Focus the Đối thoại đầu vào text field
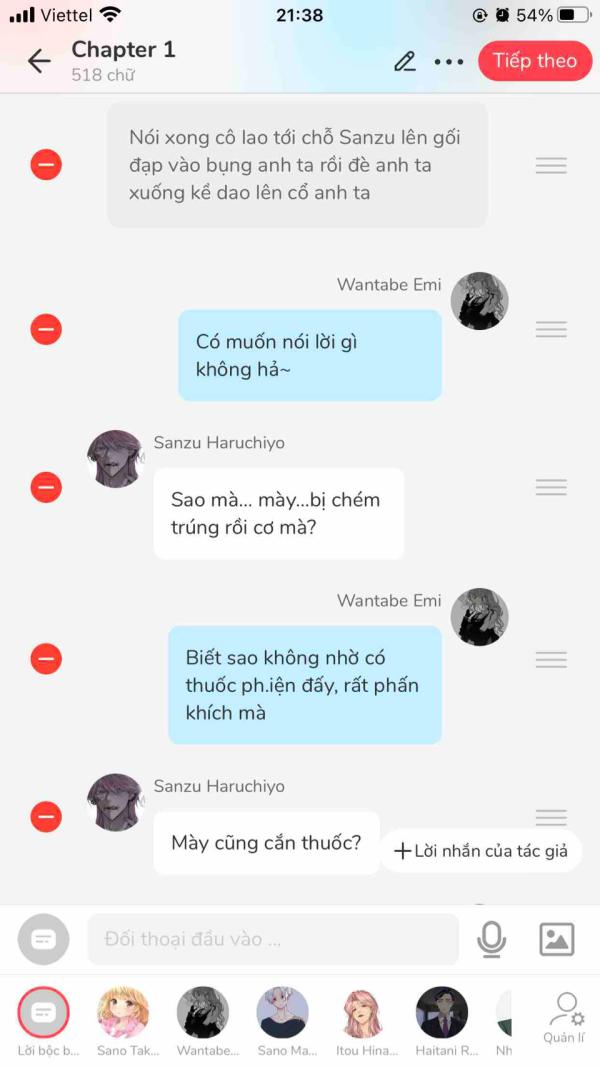This screenshot has height=1067, width=600. tap(272, 939)
